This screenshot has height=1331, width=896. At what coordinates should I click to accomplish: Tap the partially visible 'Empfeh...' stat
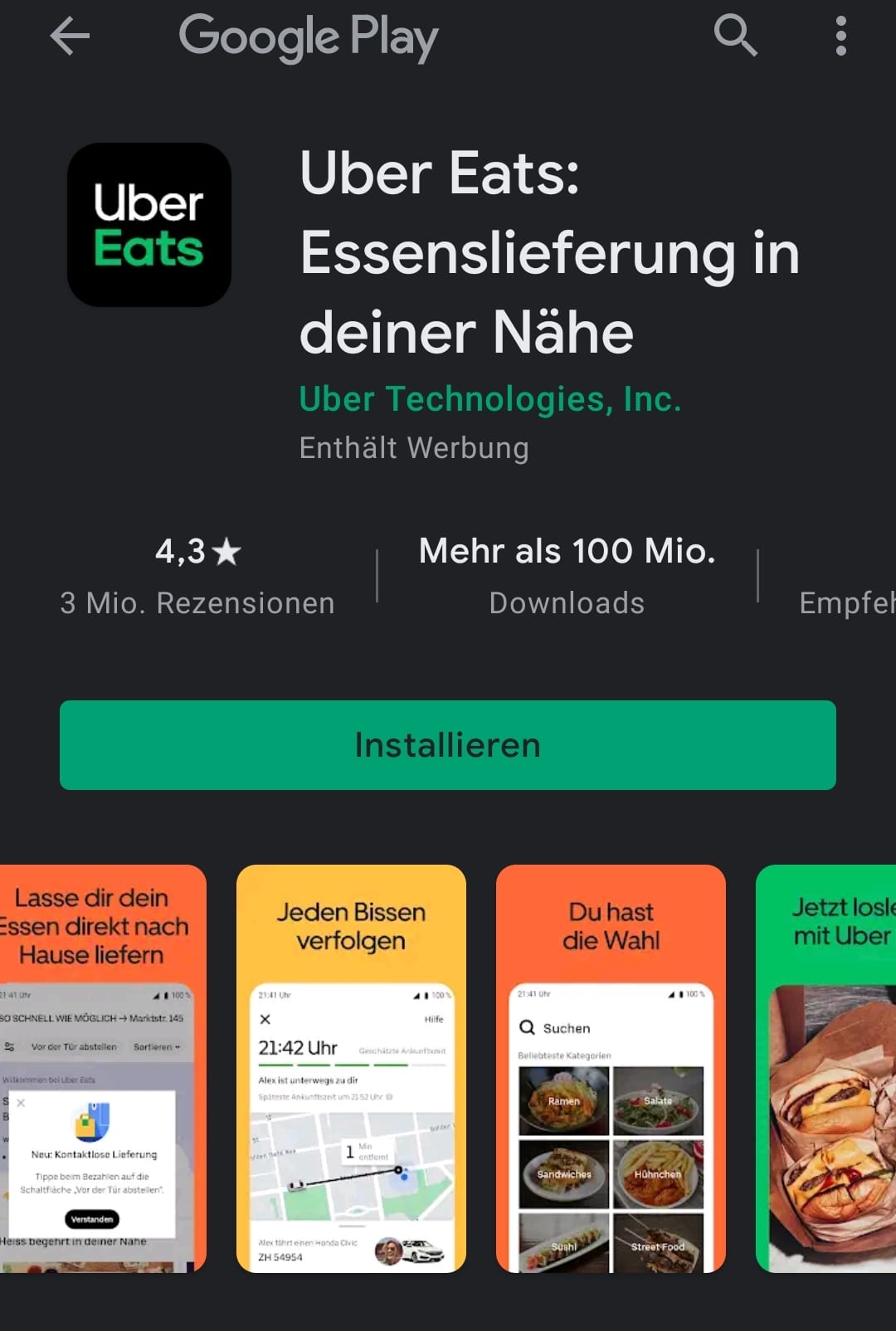tap(846, 603)
